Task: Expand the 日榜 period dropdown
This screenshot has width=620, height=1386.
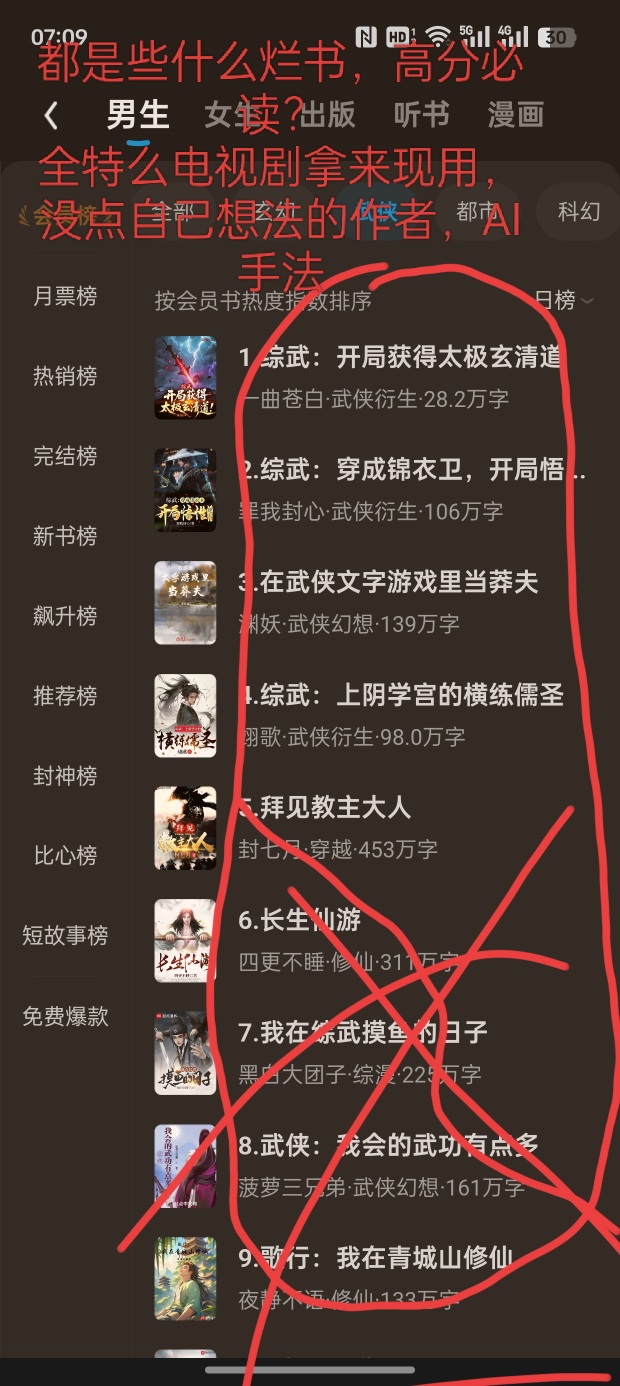Action: [563, 300]
